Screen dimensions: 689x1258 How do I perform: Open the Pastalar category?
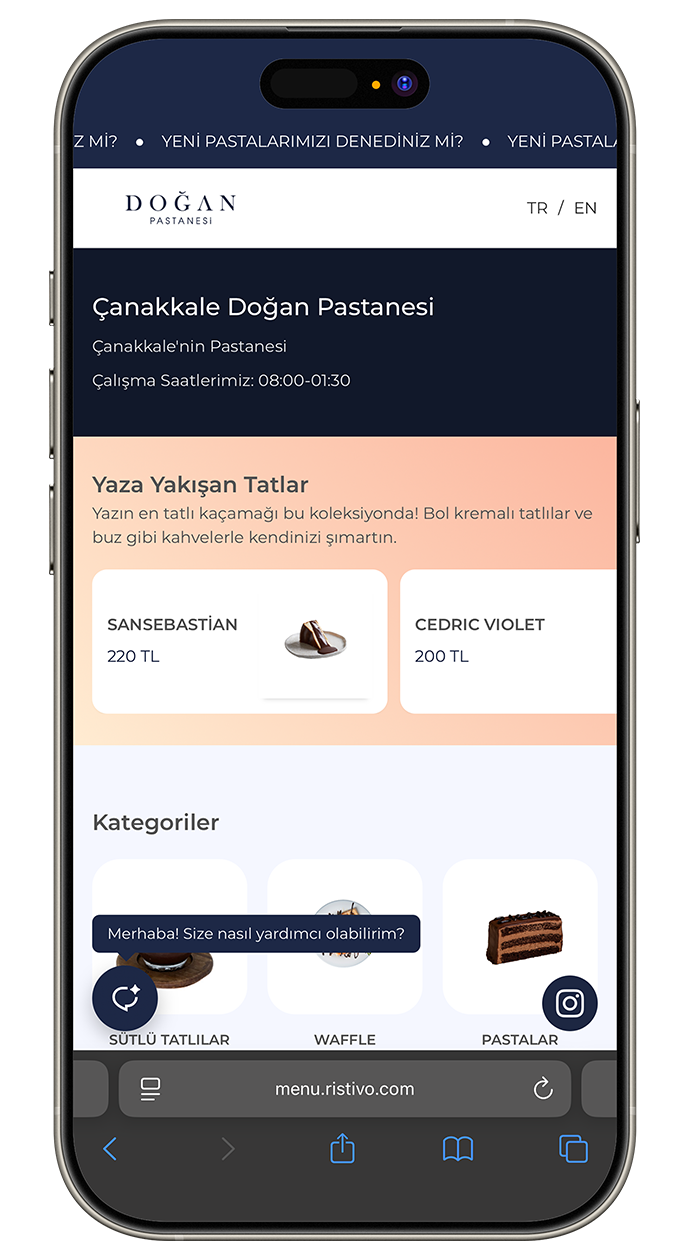click(520, 940)
